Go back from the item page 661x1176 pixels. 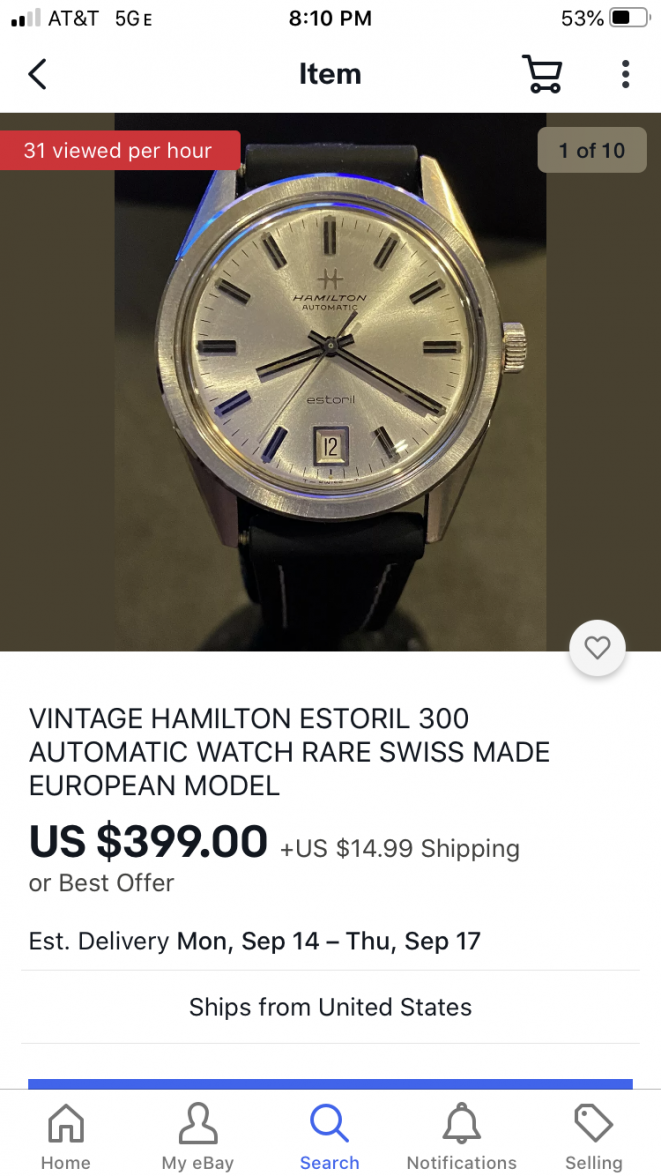tap(37, 74)
